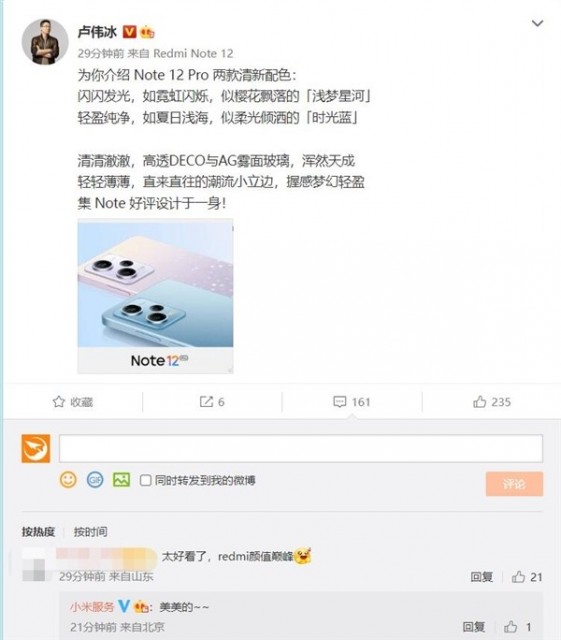Submit comment with the 评论 button

(514, 484)
